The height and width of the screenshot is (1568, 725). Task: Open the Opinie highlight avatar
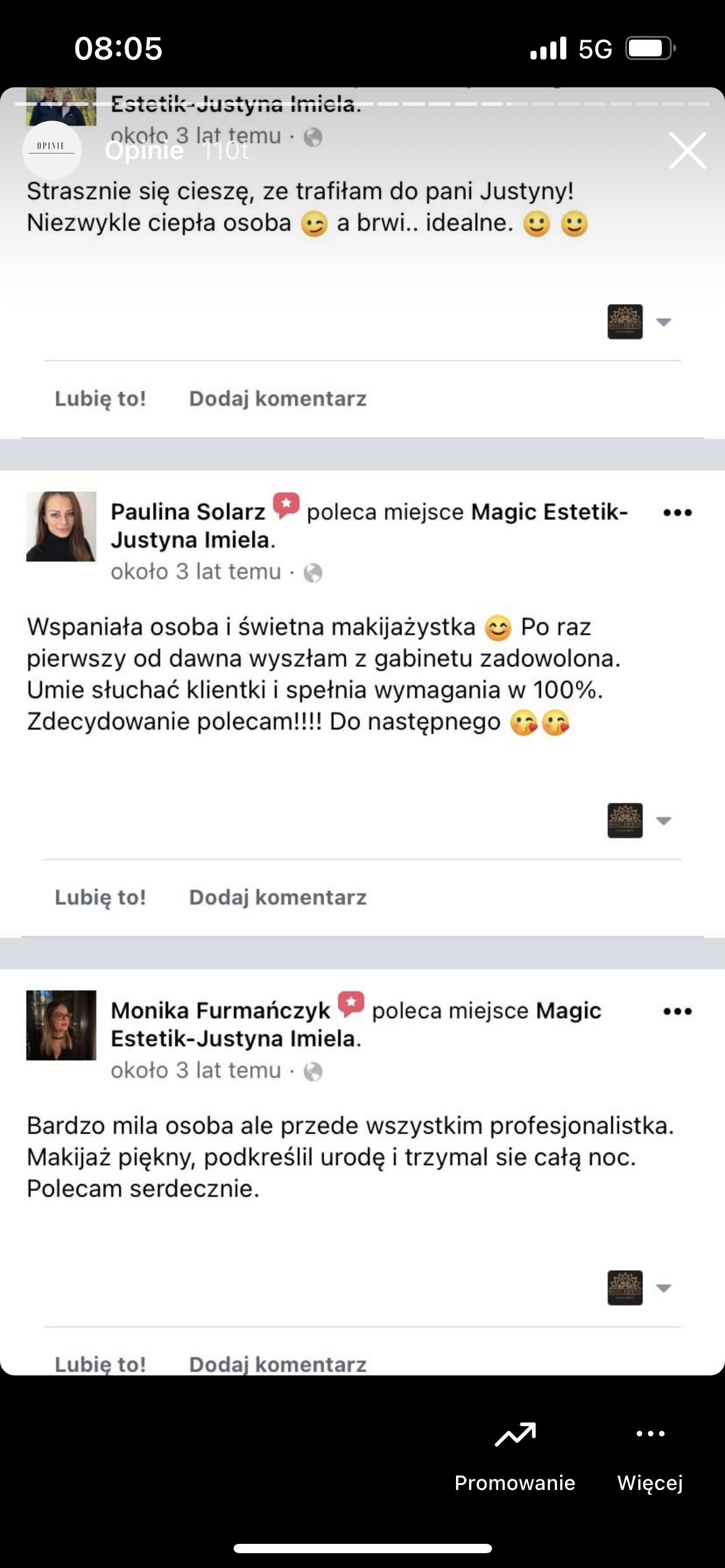tap(51, 150)
